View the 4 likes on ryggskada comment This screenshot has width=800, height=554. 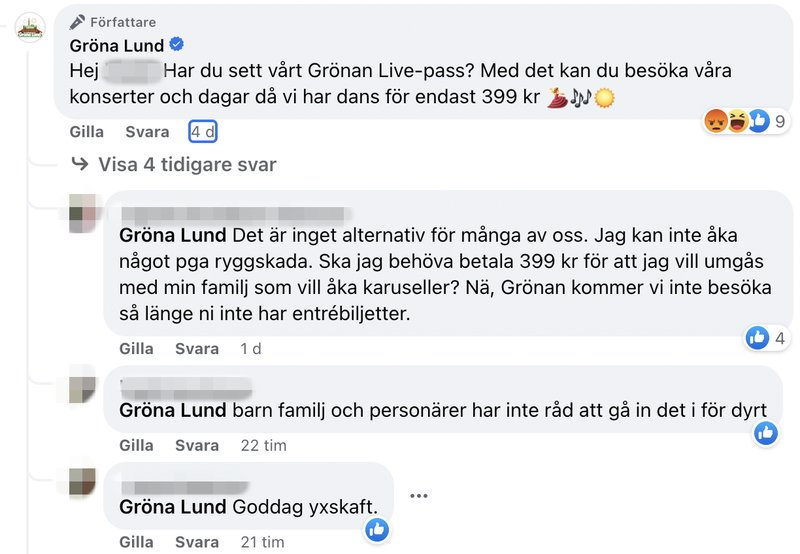coord(766,339)
